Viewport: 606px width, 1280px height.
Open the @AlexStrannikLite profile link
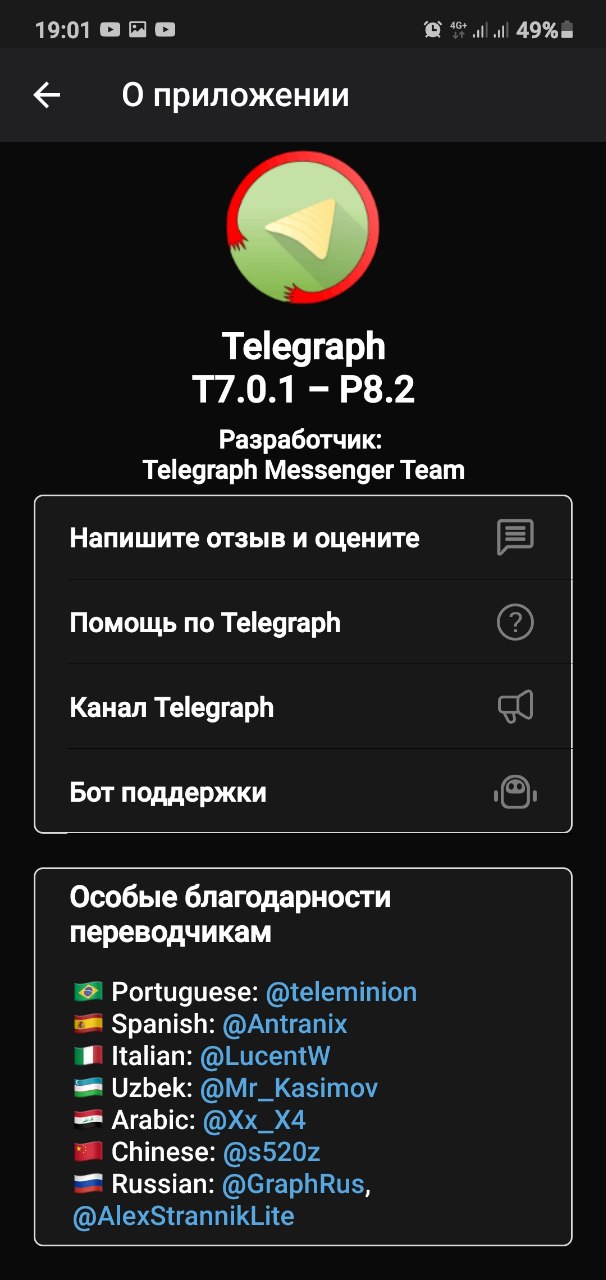click(183, 1216)
